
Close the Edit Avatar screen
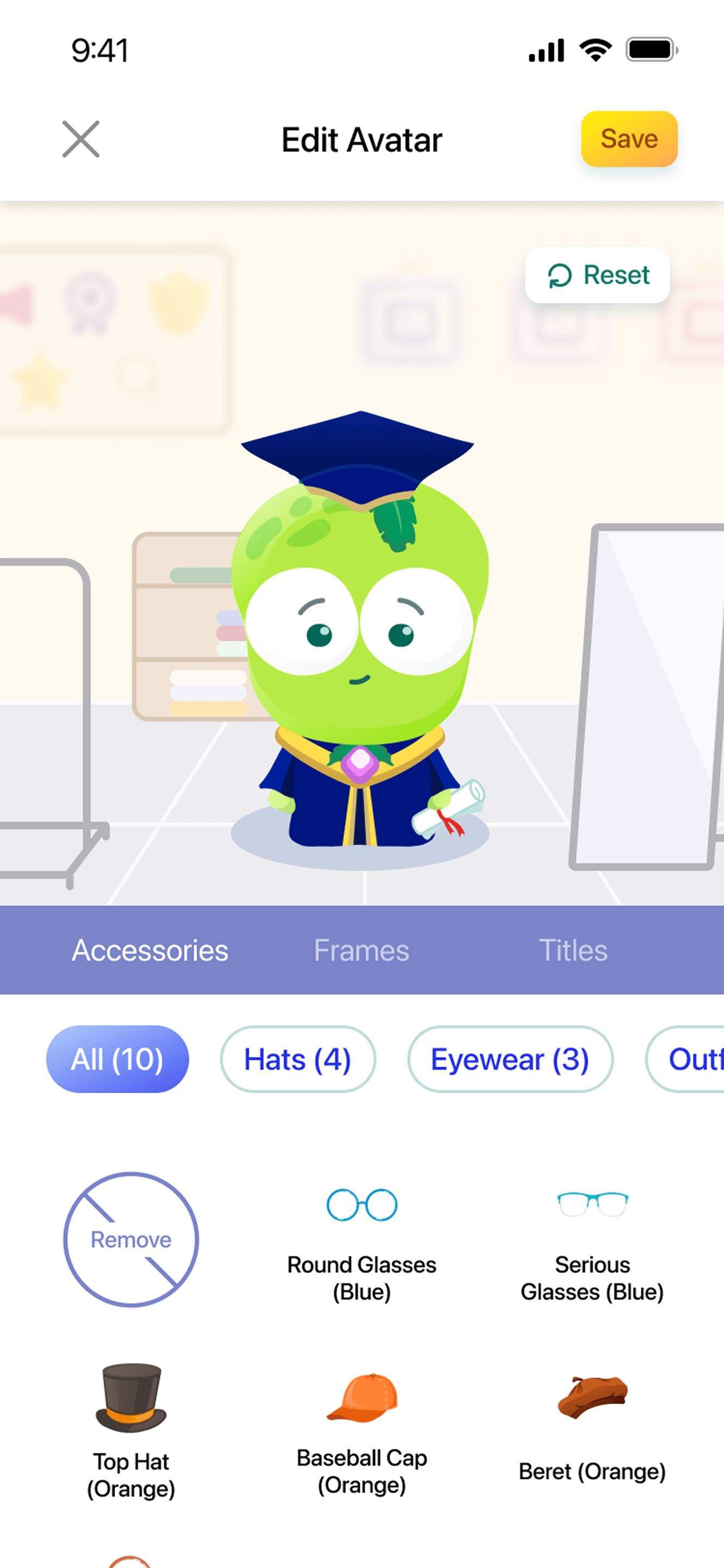click(x=80, y=139)
